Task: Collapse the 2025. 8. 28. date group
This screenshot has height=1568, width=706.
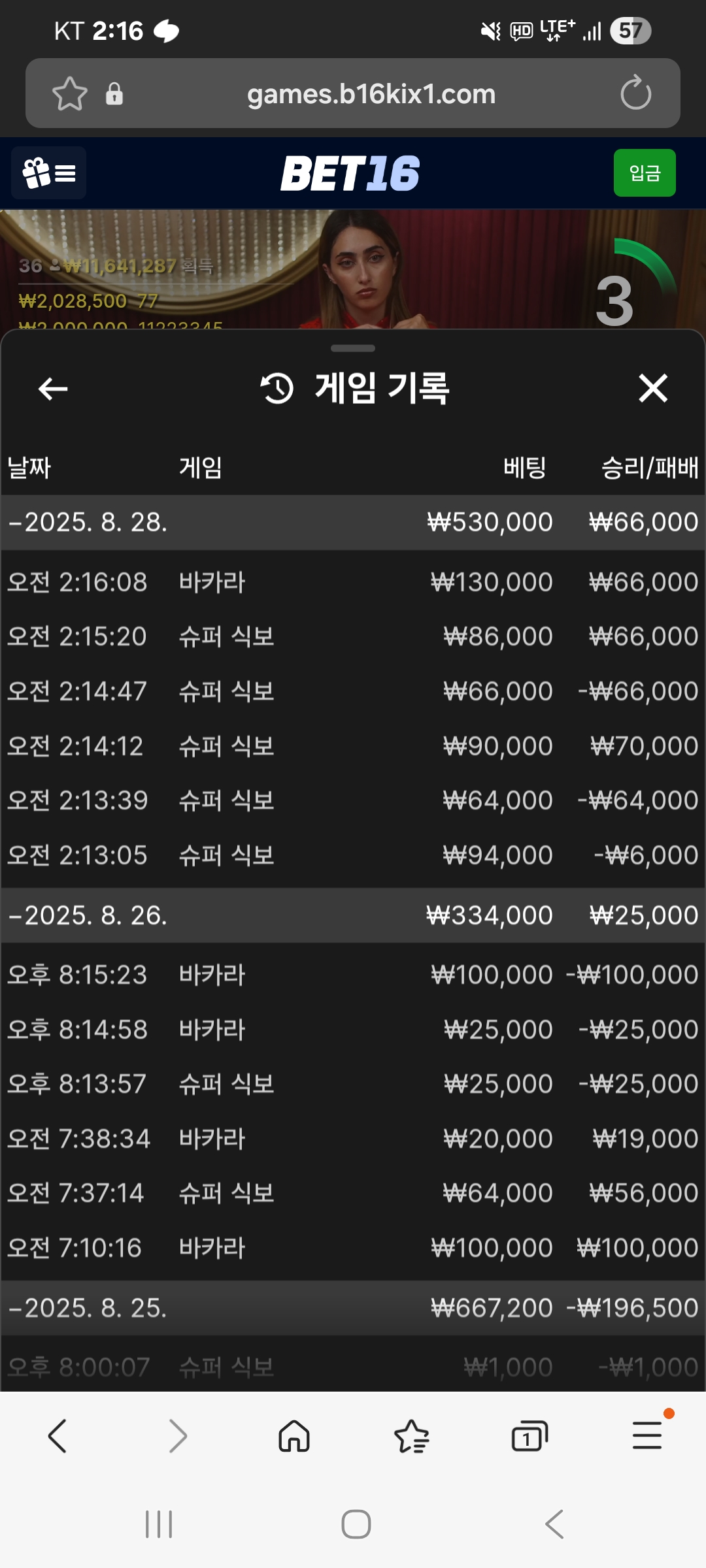Action: [353, 522]
